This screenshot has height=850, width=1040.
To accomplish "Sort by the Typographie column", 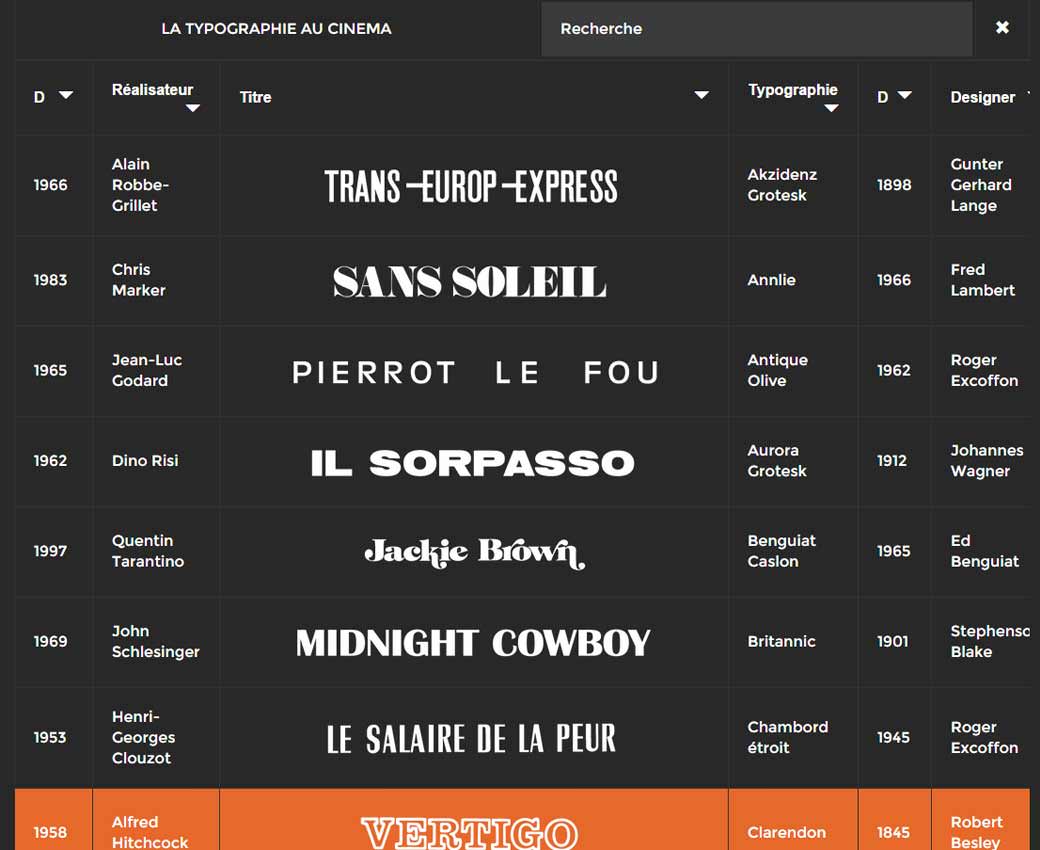I will pyautogui.click(x=793, y=97).
